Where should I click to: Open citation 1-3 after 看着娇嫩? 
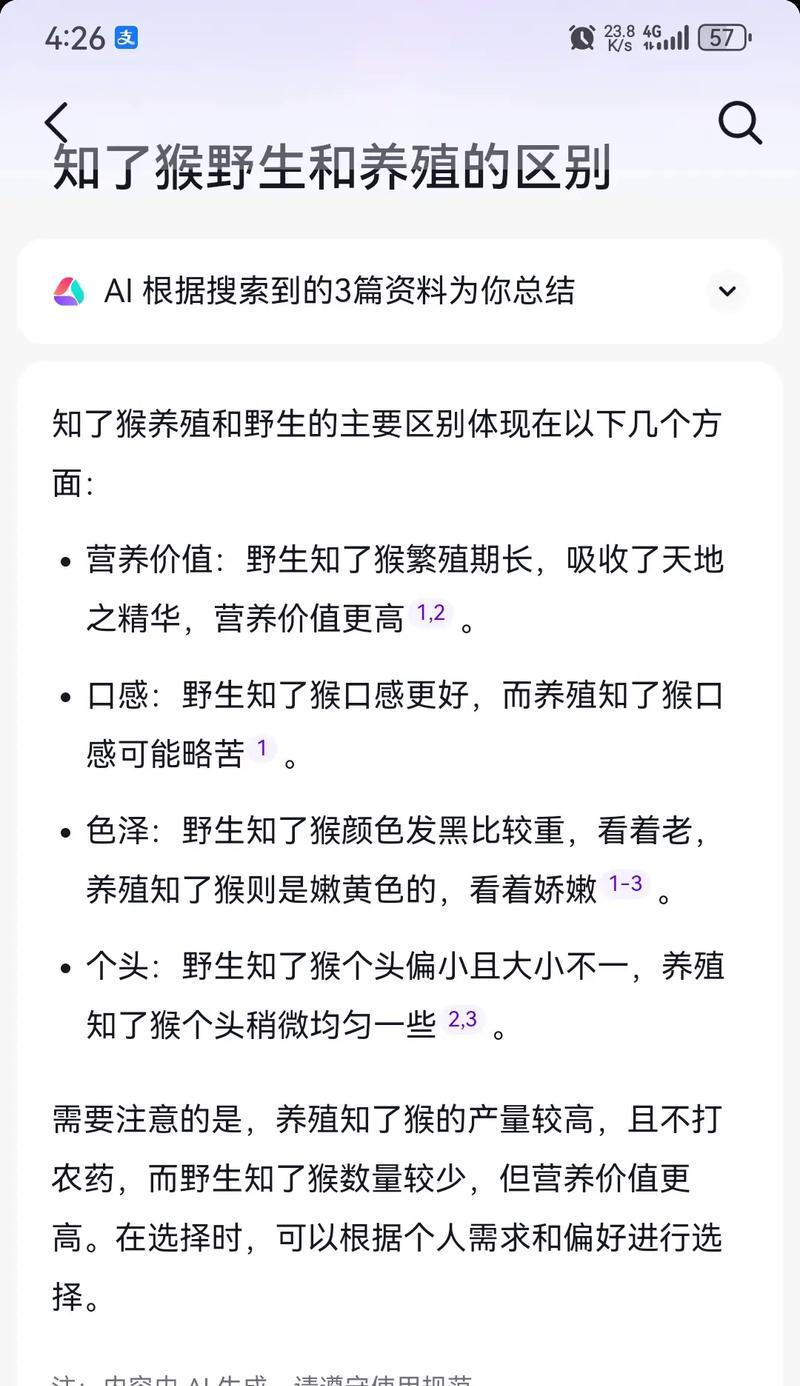click(x=625, y=884)
